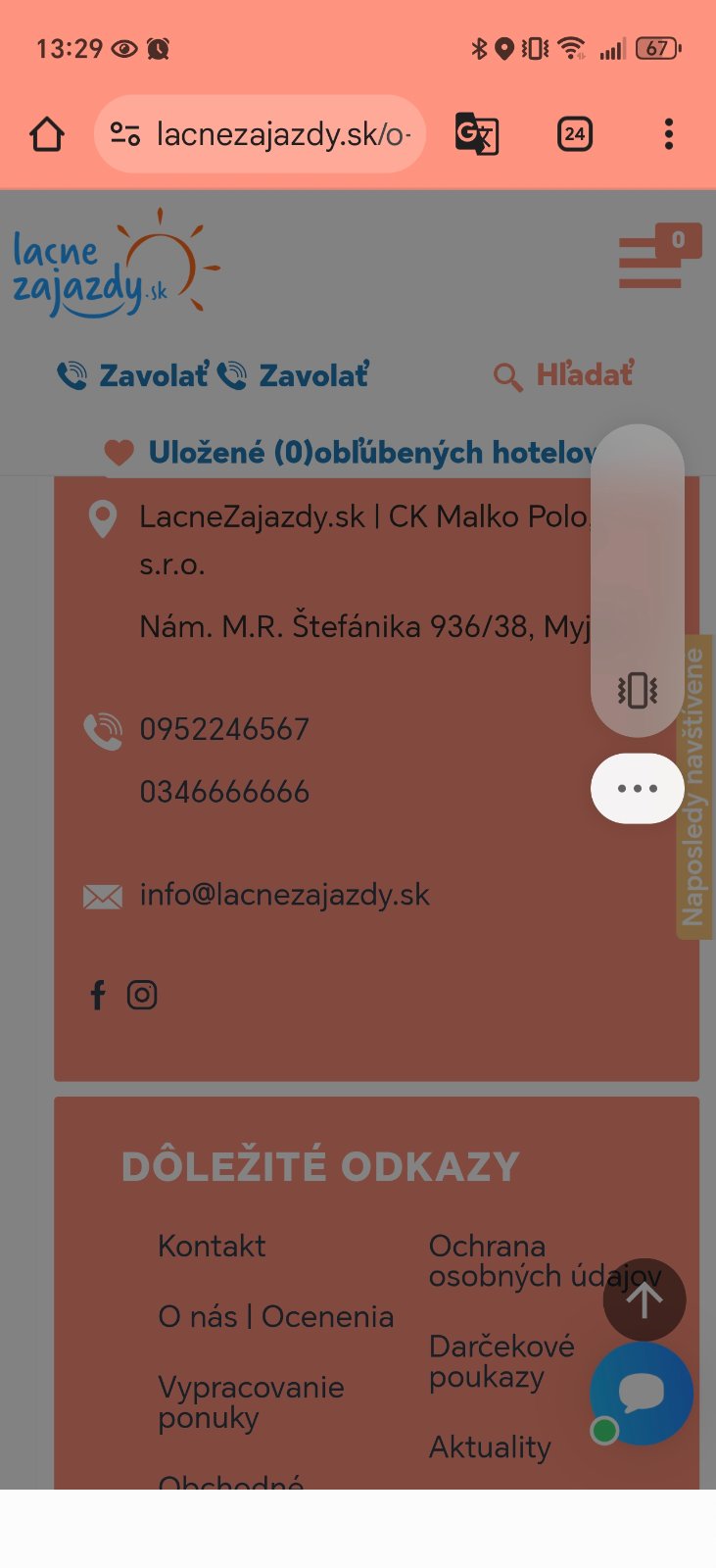
Task: Open the browser overflow menu
Action: 669,134
